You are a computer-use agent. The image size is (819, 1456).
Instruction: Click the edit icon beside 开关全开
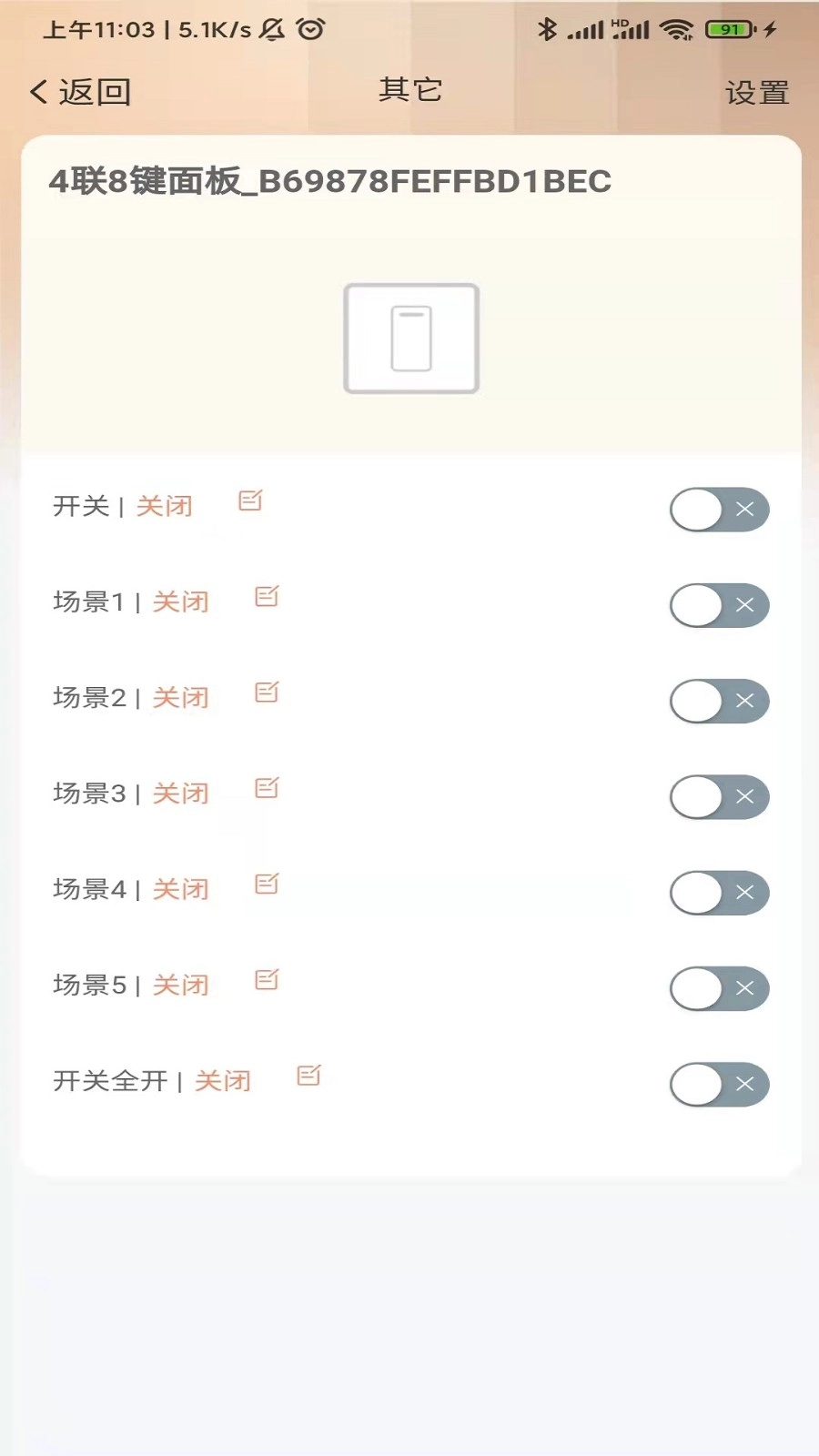[x=308, y=1076]
